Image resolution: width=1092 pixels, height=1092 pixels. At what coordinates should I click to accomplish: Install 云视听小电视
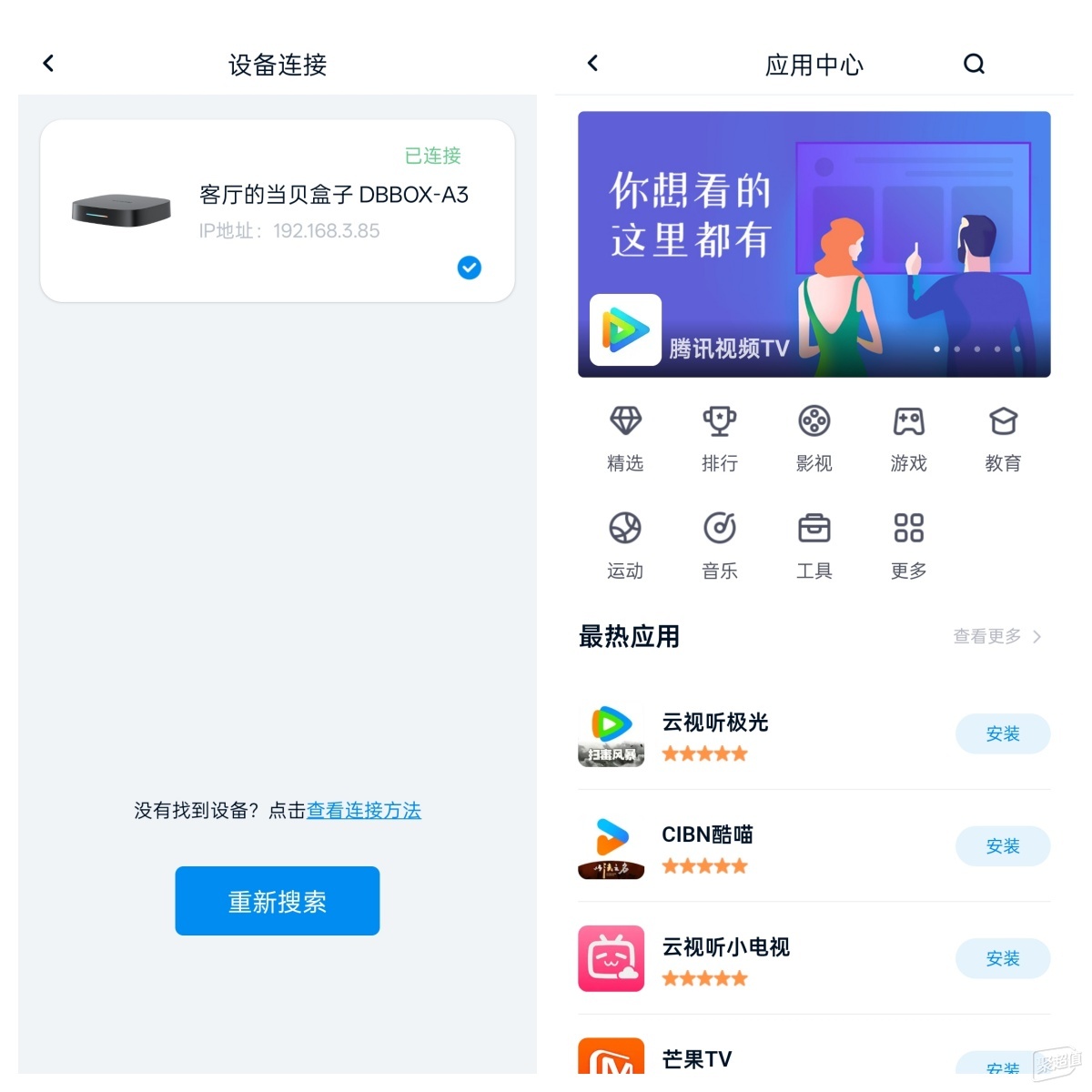[1003, 958]
